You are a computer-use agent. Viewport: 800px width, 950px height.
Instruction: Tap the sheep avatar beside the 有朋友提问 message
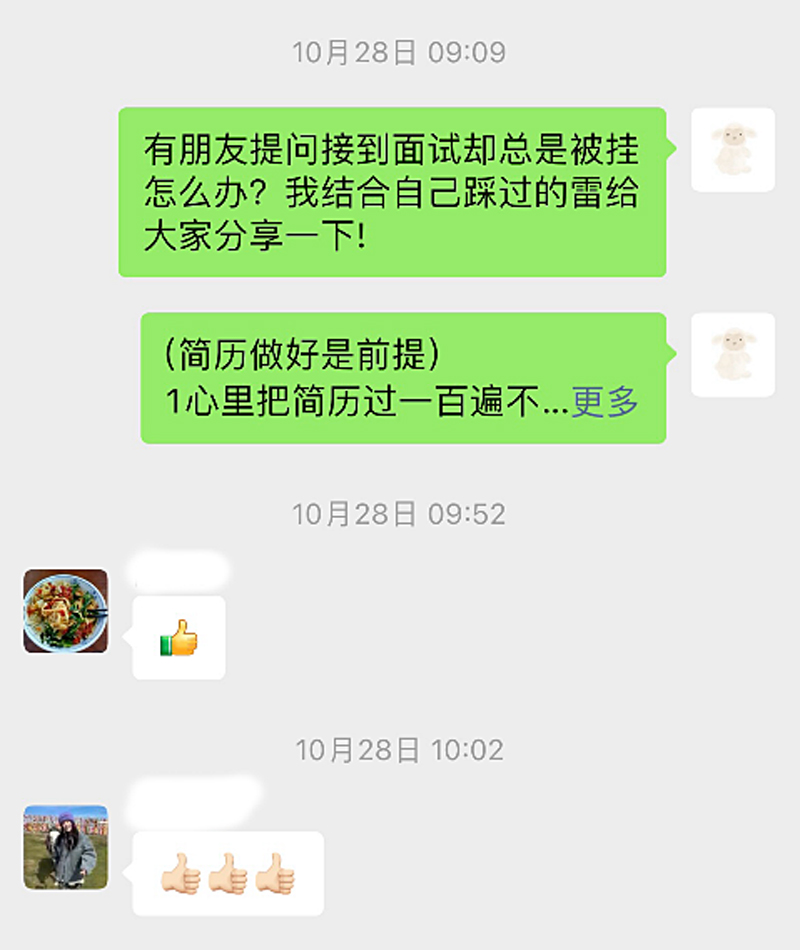click(732, 150)
